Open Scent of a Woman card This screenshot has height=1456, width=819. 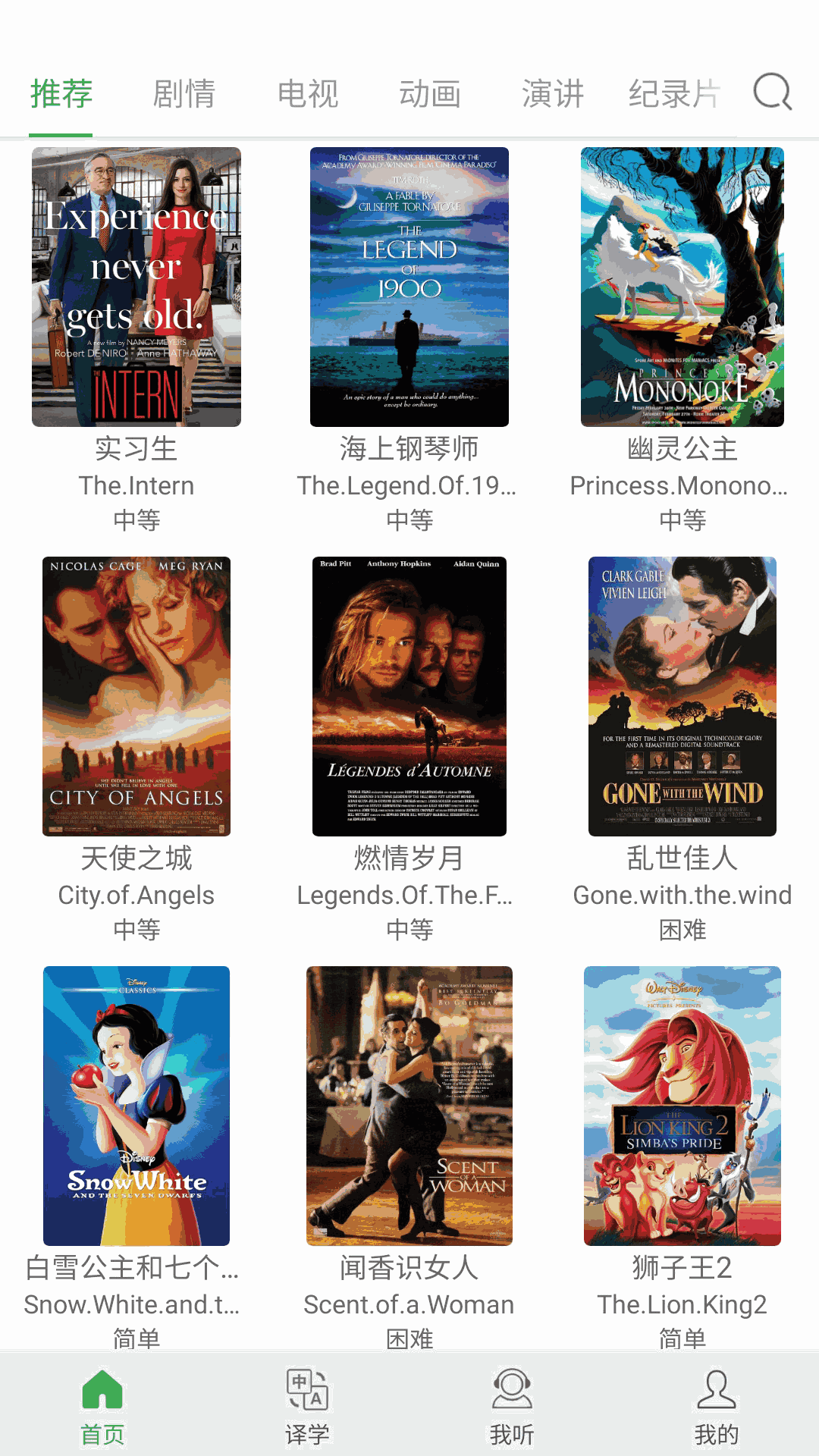409,1106
